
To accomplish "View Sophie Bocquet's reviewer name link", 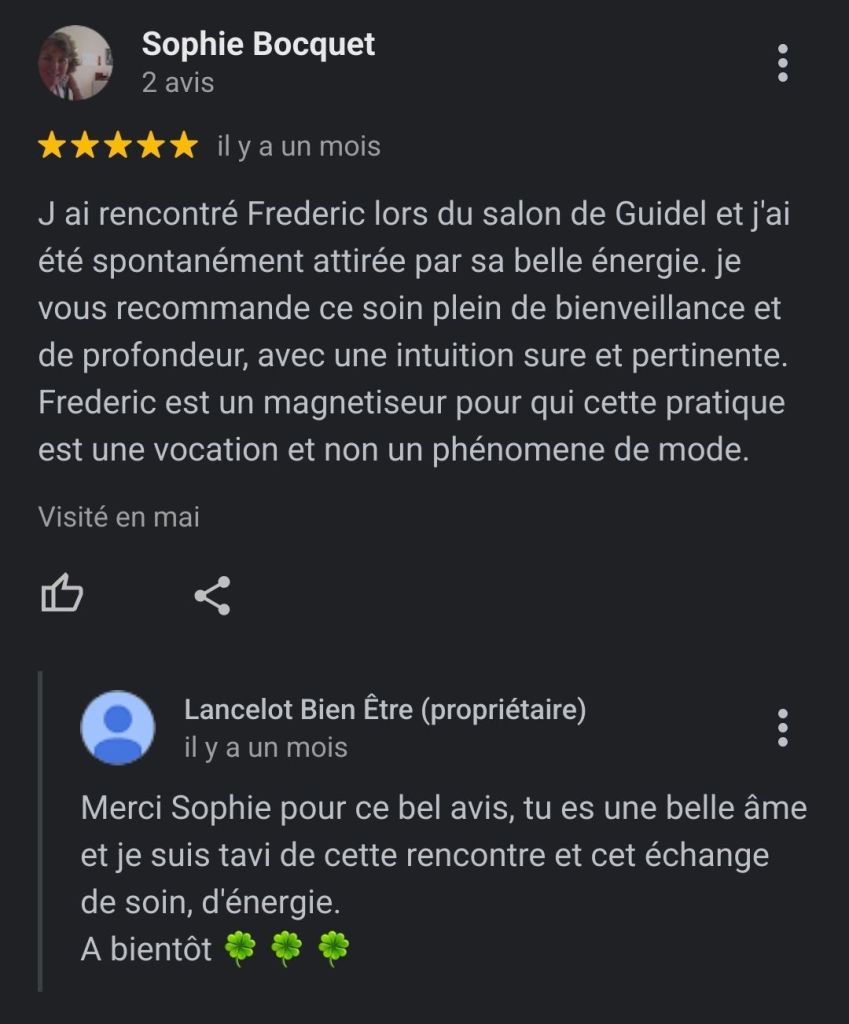I will (258, 44).
